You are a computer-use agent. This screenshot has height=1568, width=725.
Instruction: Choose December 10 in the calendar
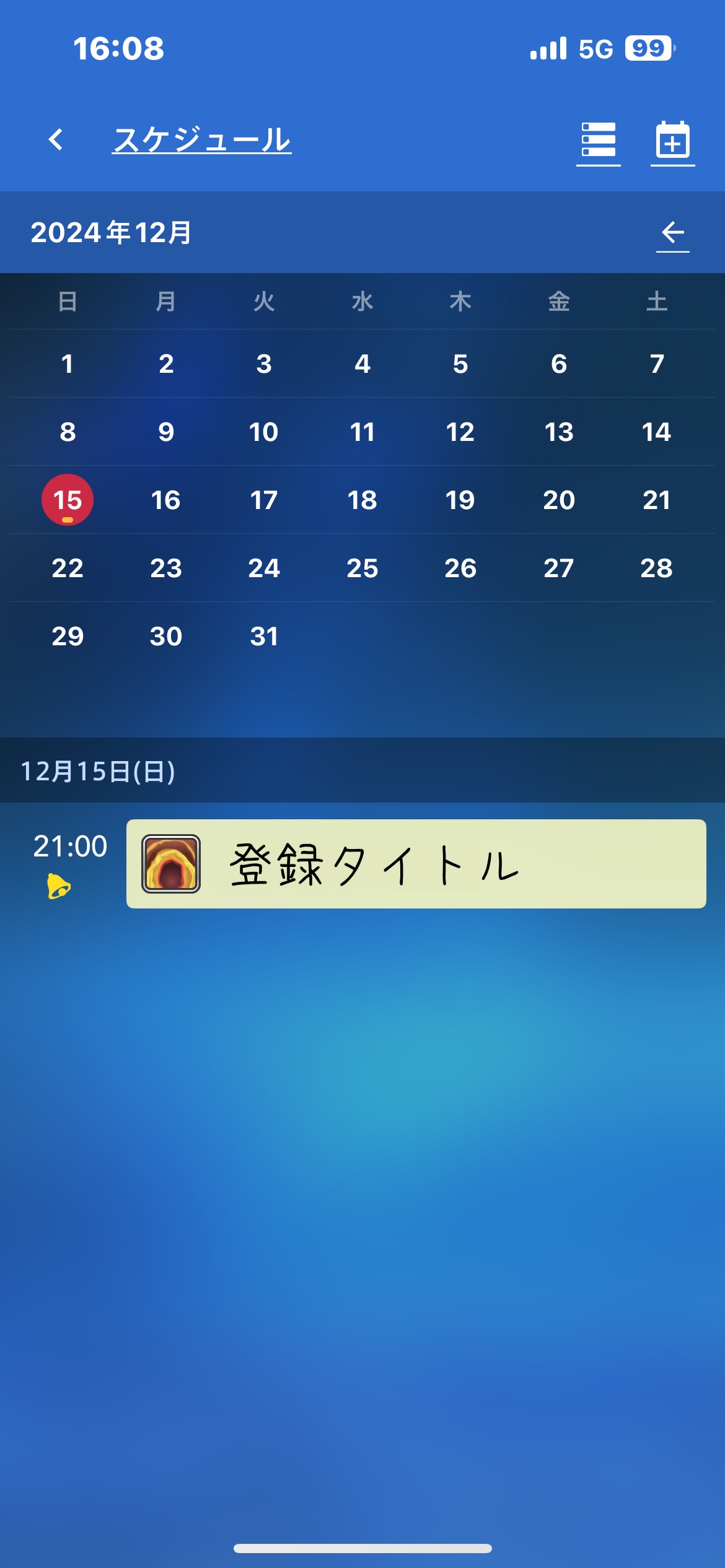[x=264, y=432]
